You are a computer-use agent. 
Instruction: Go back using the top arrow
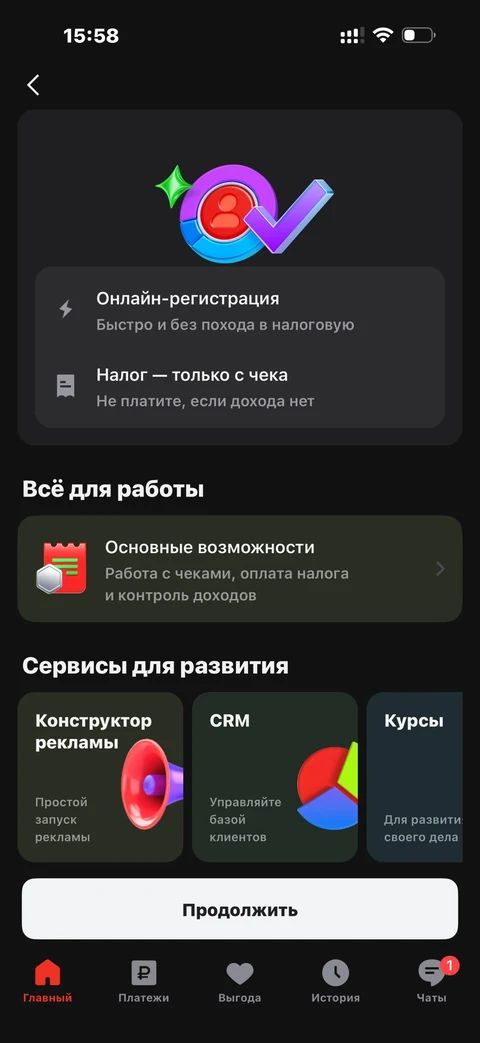tap(33, 84)
